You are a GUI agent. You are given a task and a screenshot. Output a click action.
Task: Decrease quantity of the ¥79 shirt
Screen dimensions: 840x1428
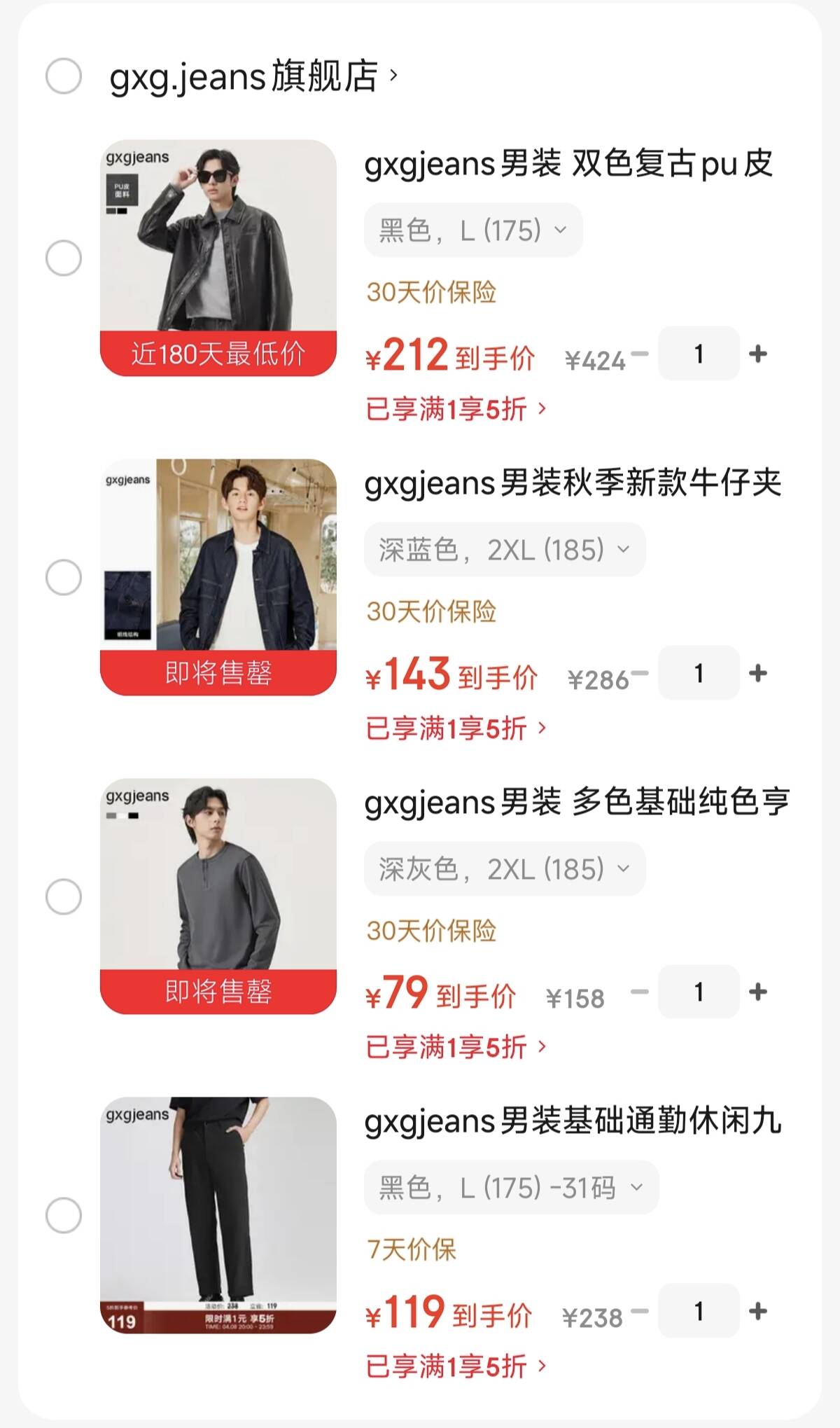point(639,992)
